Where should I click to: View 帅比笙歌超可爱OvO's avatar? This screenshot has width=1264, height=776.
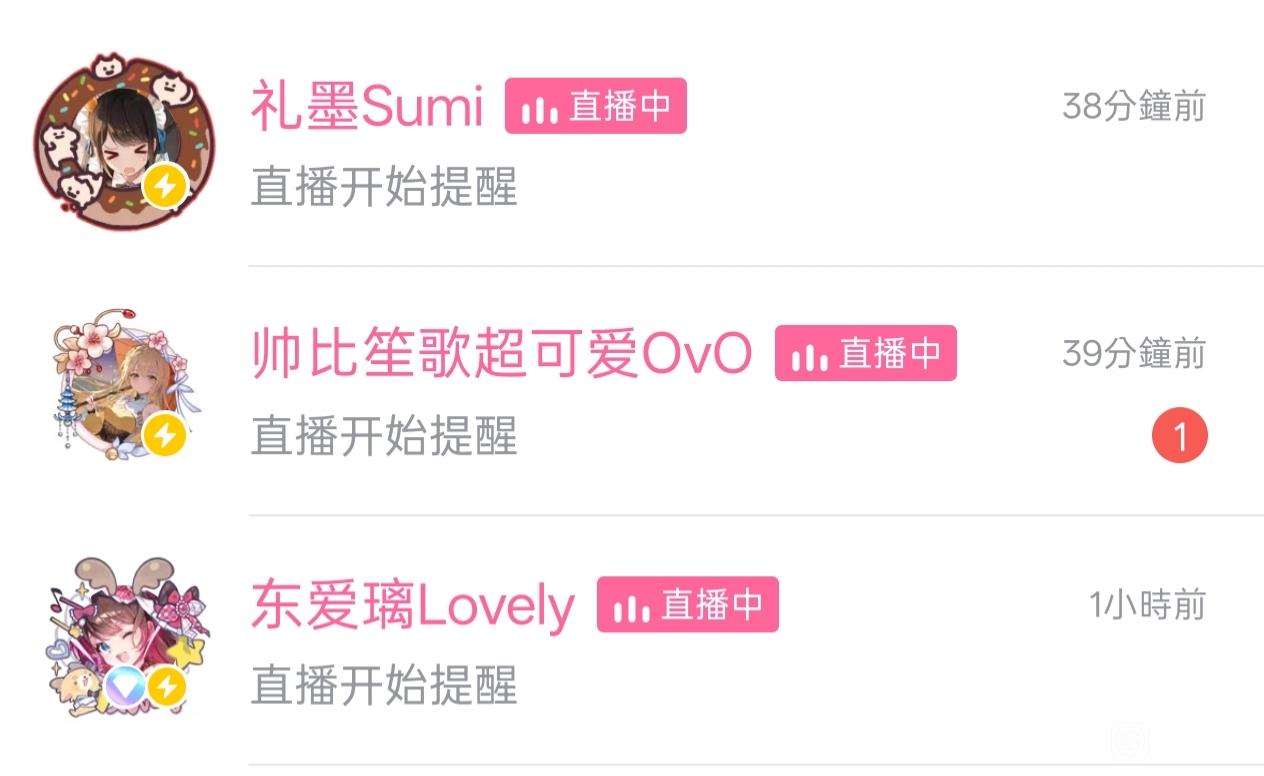pyautogui.click(x=125, y=391)
